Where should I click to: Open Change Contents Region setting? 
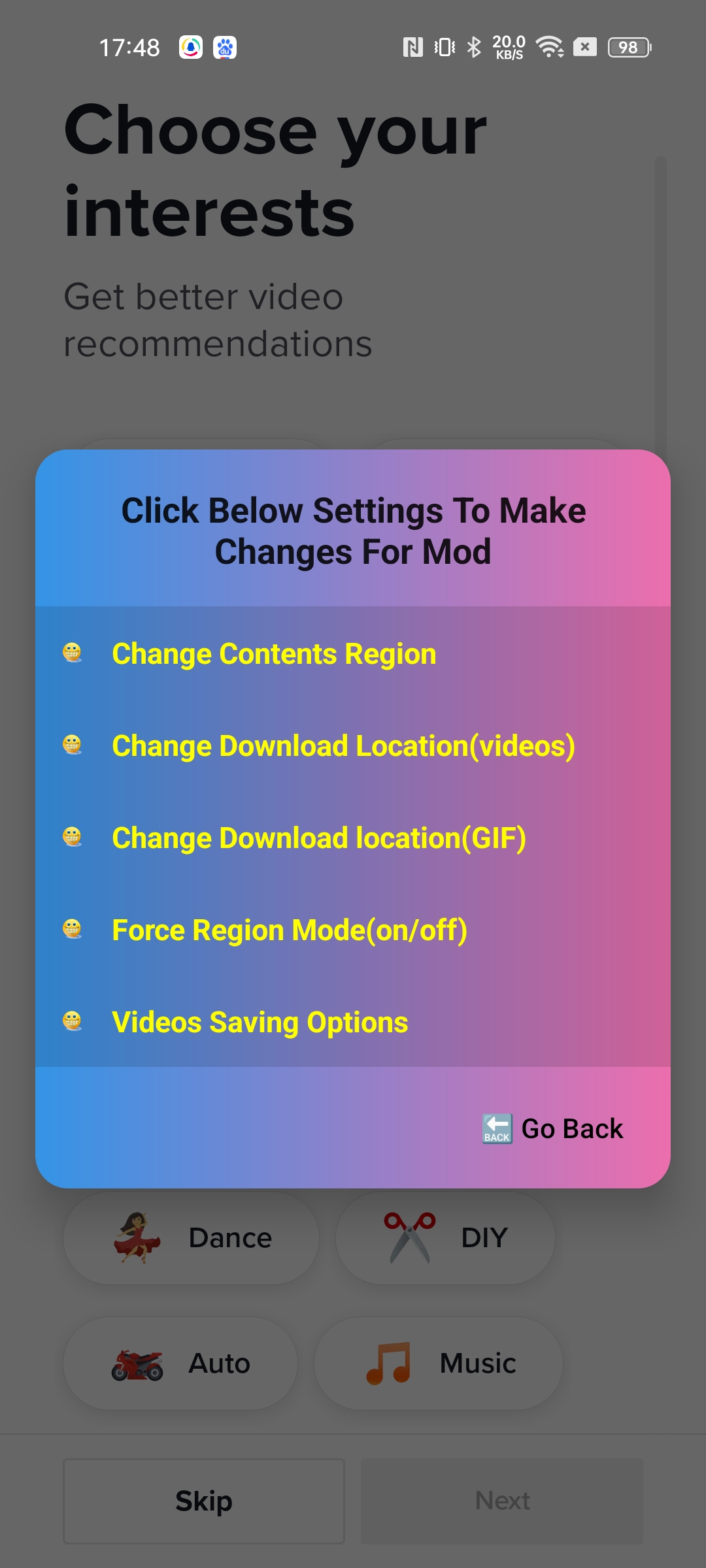click(x=274, y=654)
